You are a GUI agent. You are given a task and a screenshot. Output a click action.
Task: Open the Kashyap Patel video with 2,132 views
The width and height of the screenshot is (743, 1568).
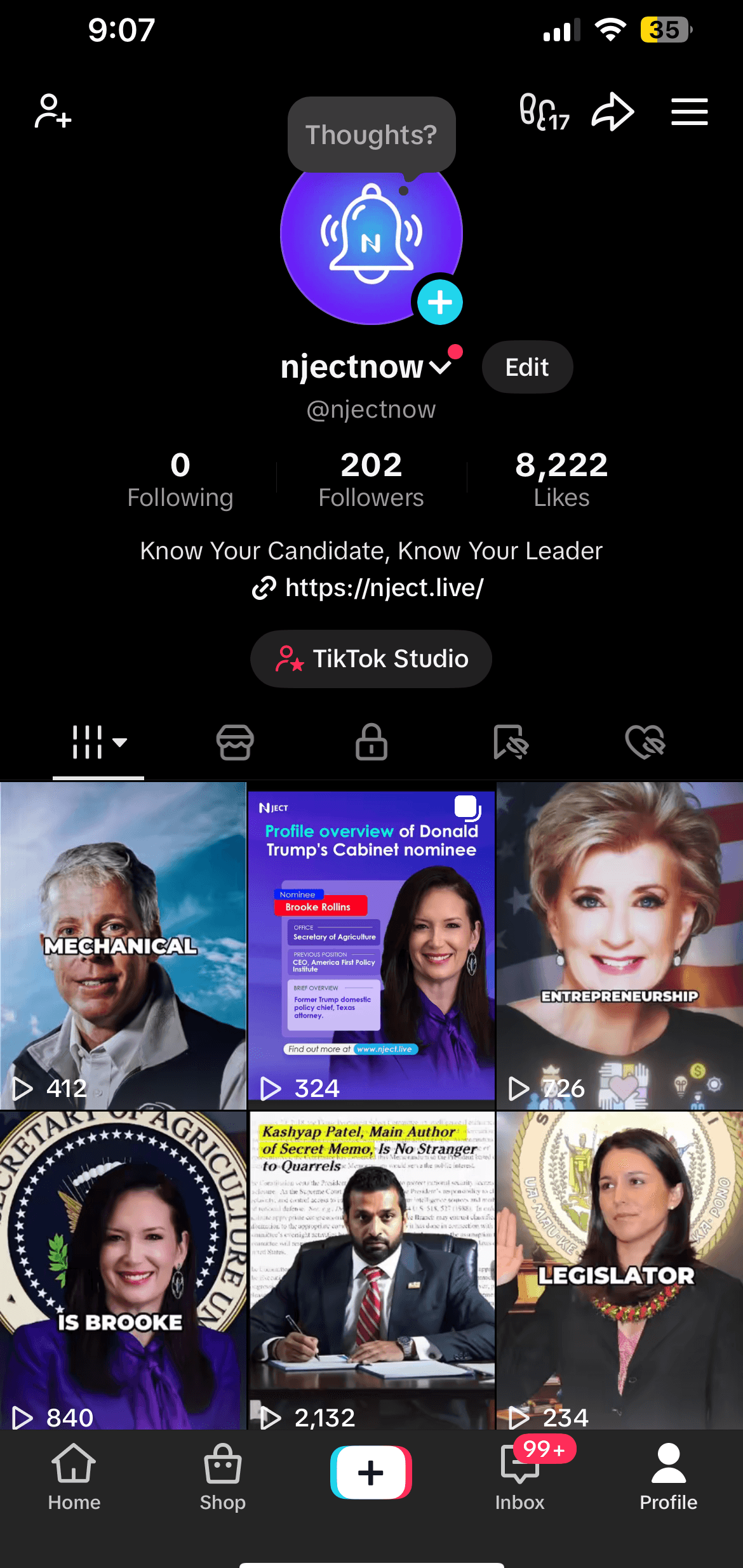pos(371,1270)
